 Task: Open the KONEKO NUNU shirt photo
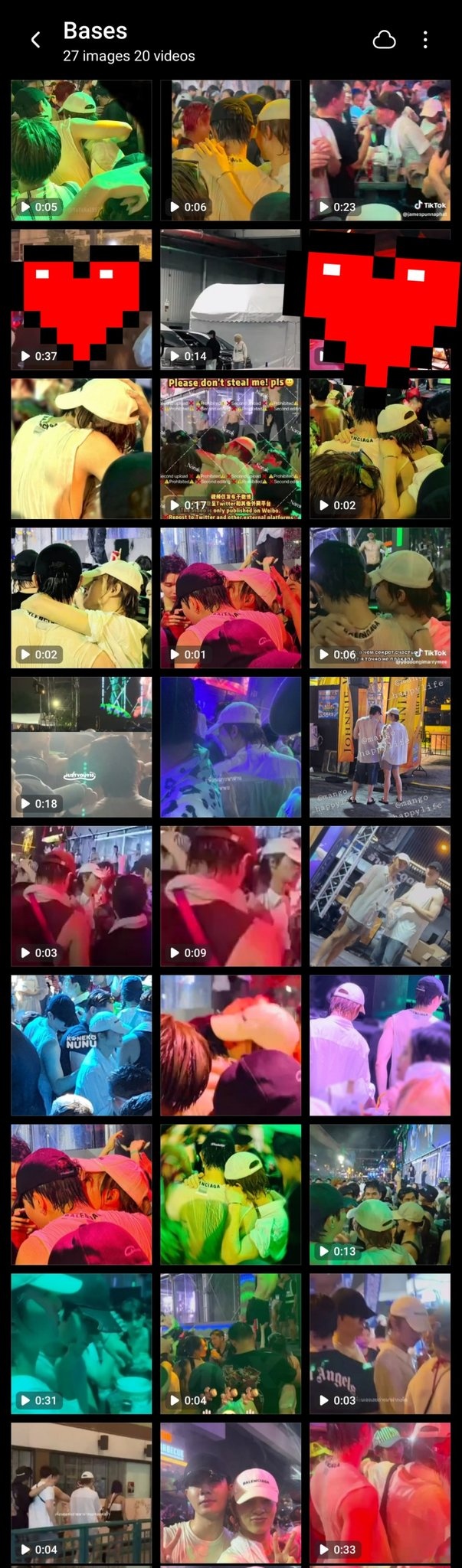pyautogui.click(x=81, y=1045)
